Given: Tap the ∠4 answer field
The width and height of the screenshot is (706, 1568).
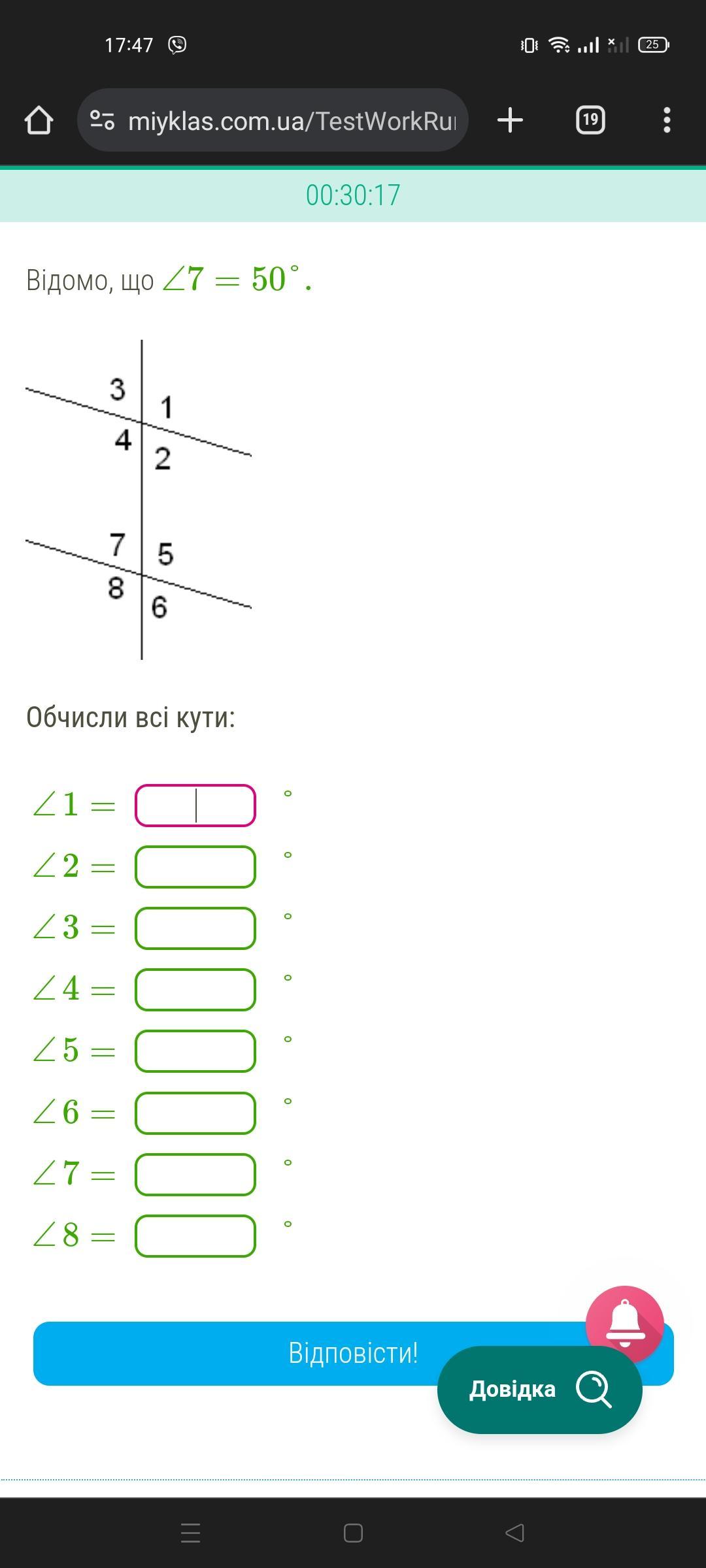Looking at the screenshot, I should click(195, 990).
